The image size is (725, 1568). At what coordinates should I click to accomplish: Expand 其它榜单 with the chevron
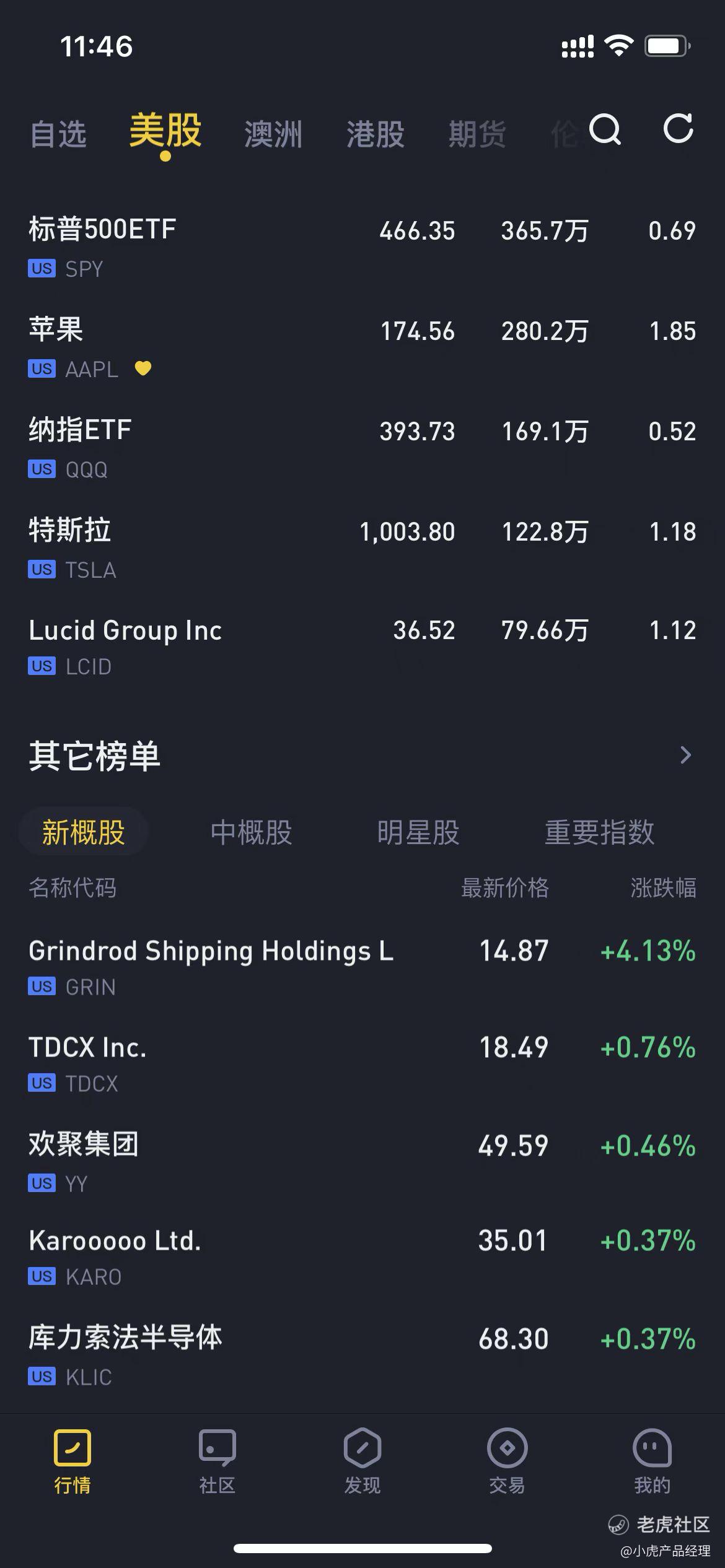click(x=685, y=755)
